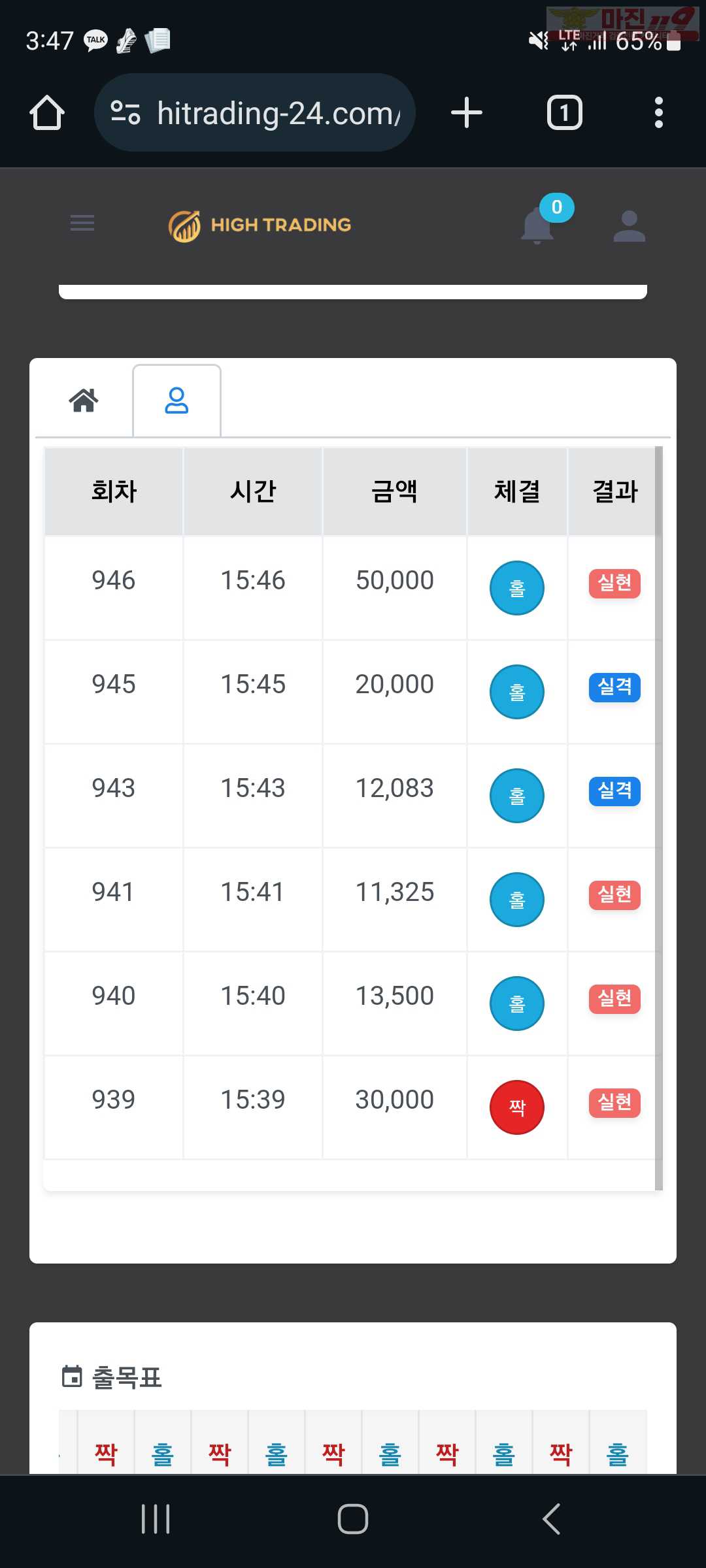Go to the browser home page
706x1568 pixels.
coord(47,112)
